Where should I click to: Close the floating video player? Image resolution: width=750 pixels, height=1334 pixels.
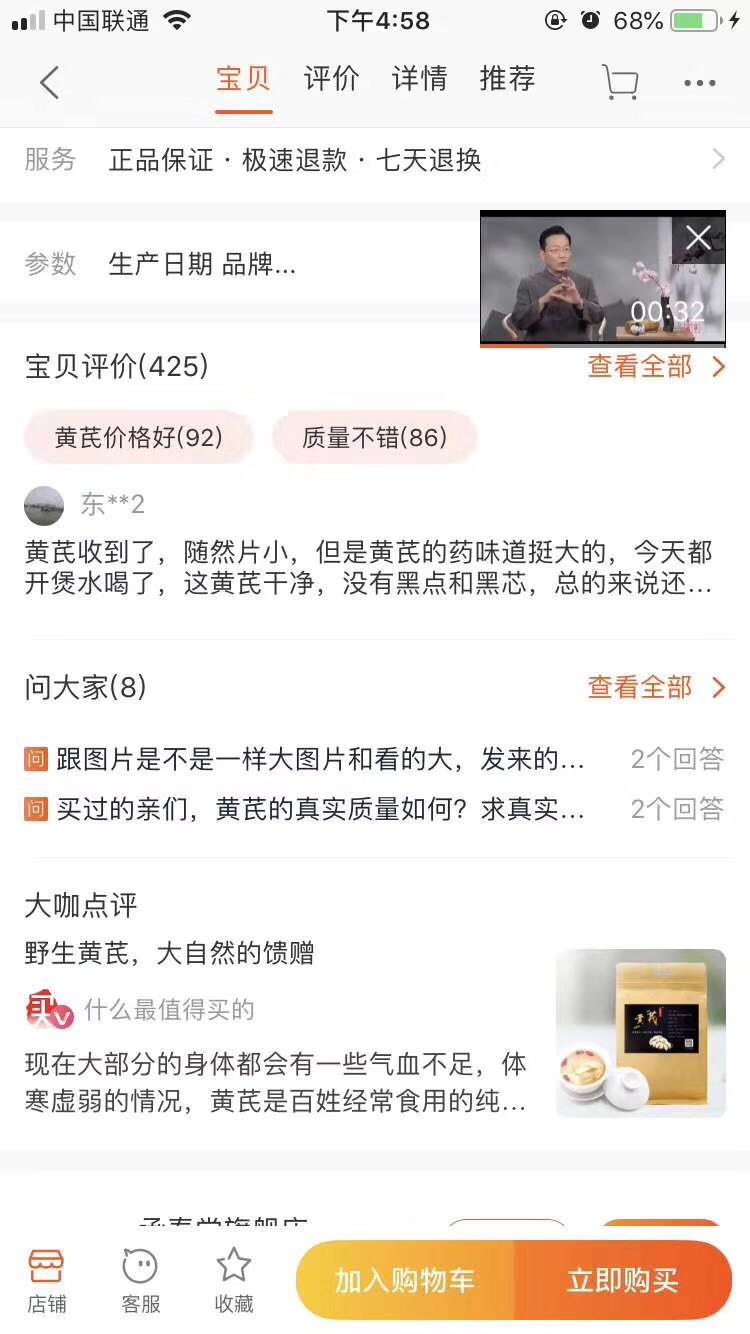[698, 238]
